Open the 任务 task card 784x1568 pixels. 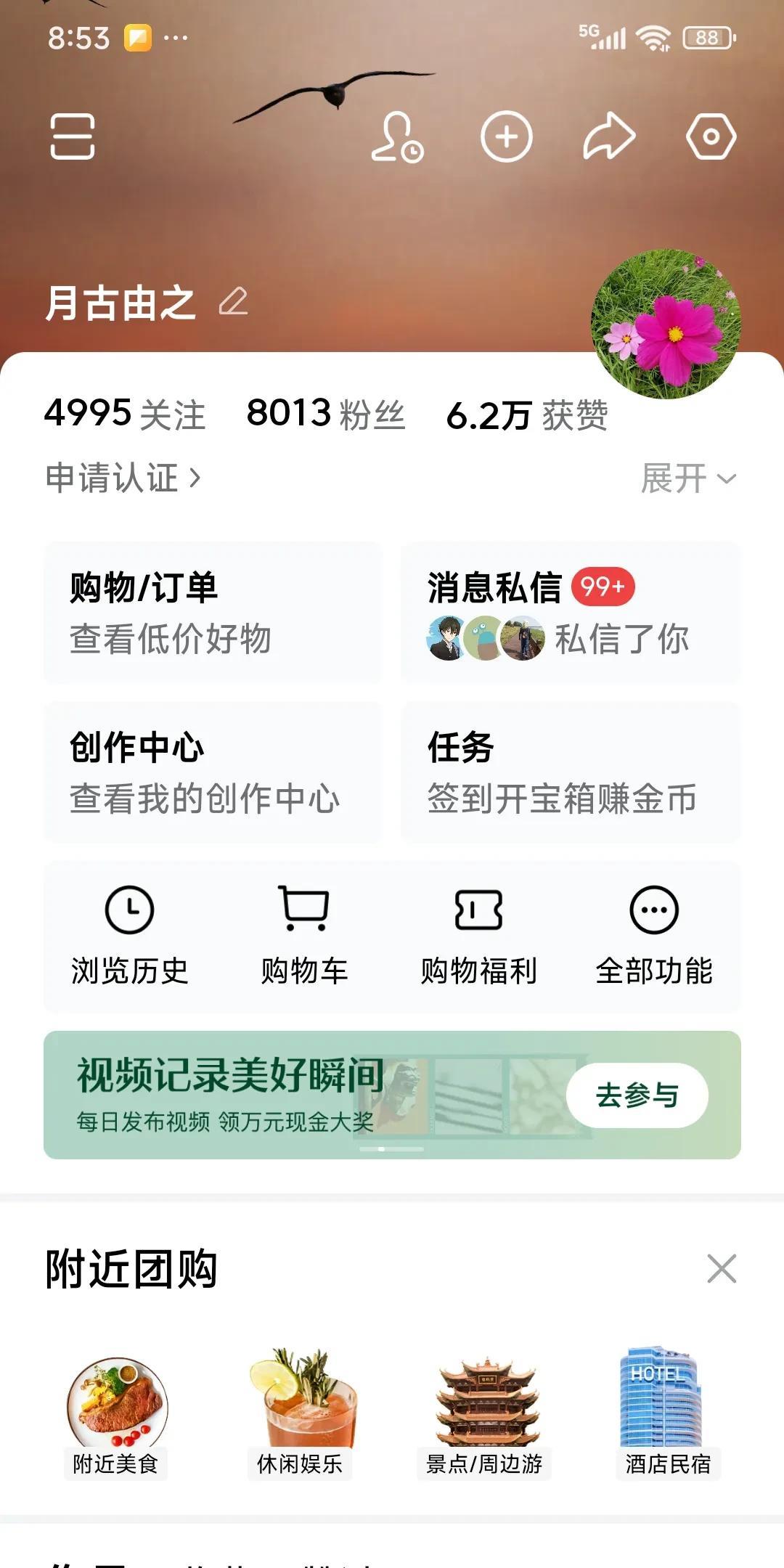[570, 772]
